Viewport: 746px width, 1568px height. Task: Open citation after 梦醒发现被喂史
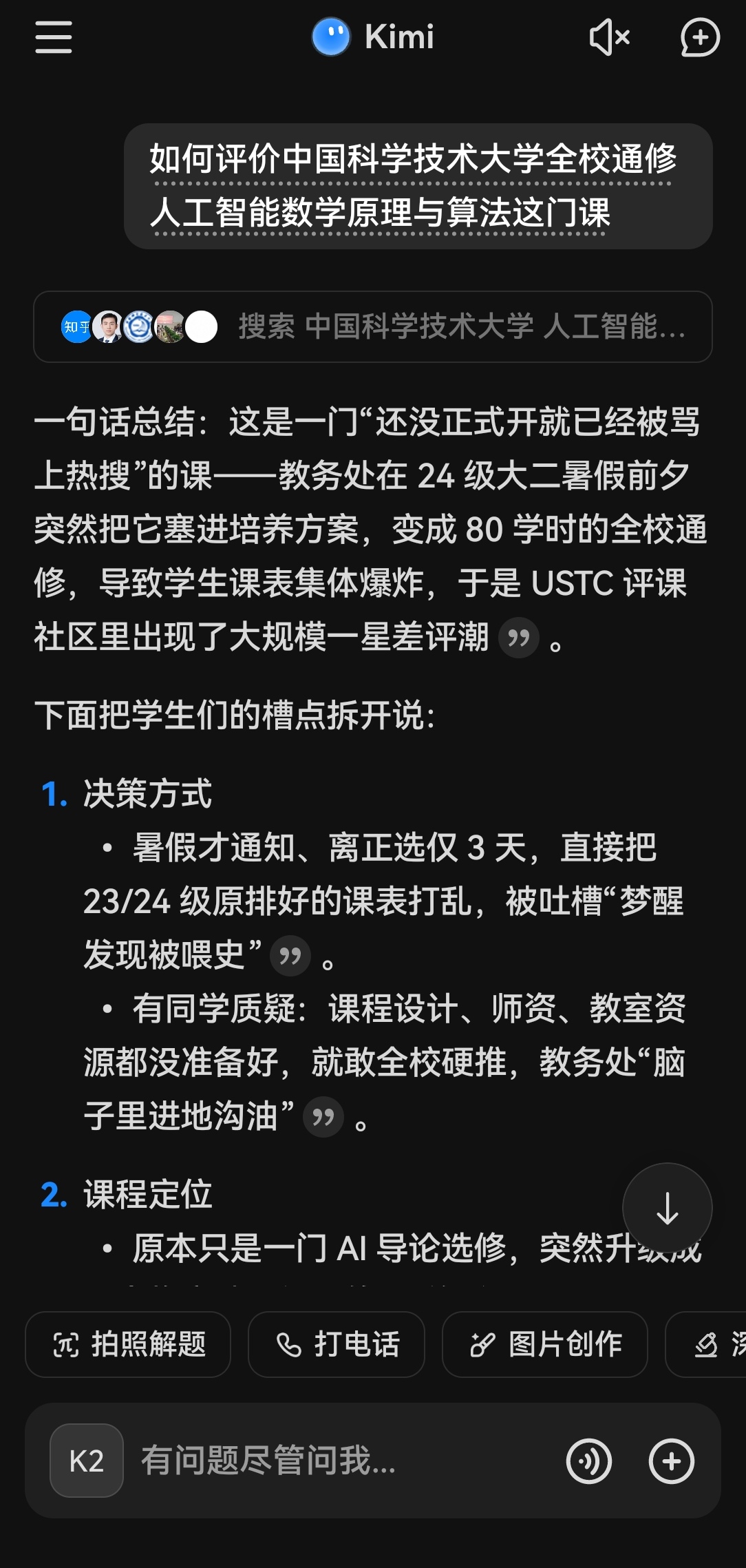290,956
